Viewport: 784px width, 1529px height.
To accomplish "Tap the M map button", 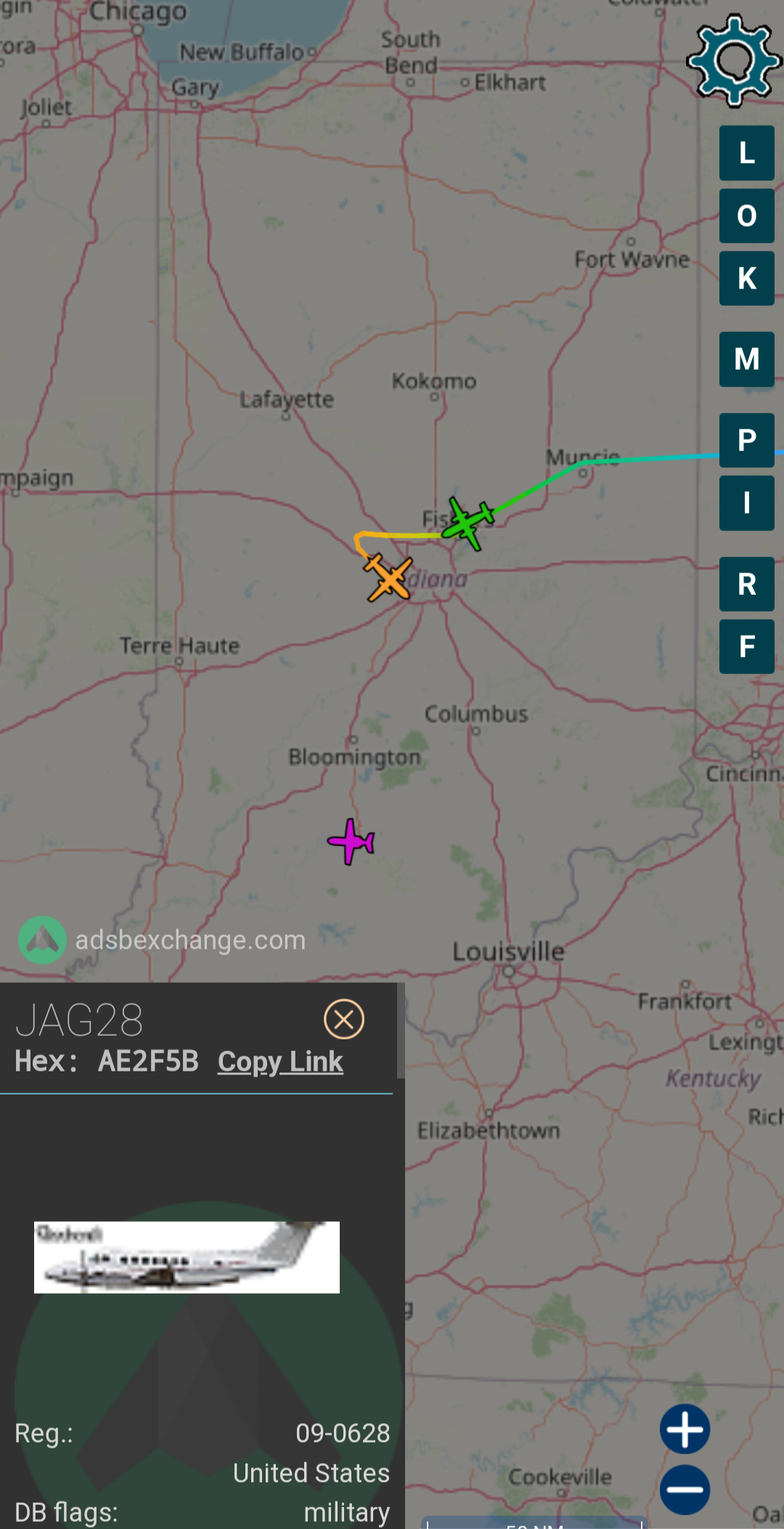I will coord(746,360).
